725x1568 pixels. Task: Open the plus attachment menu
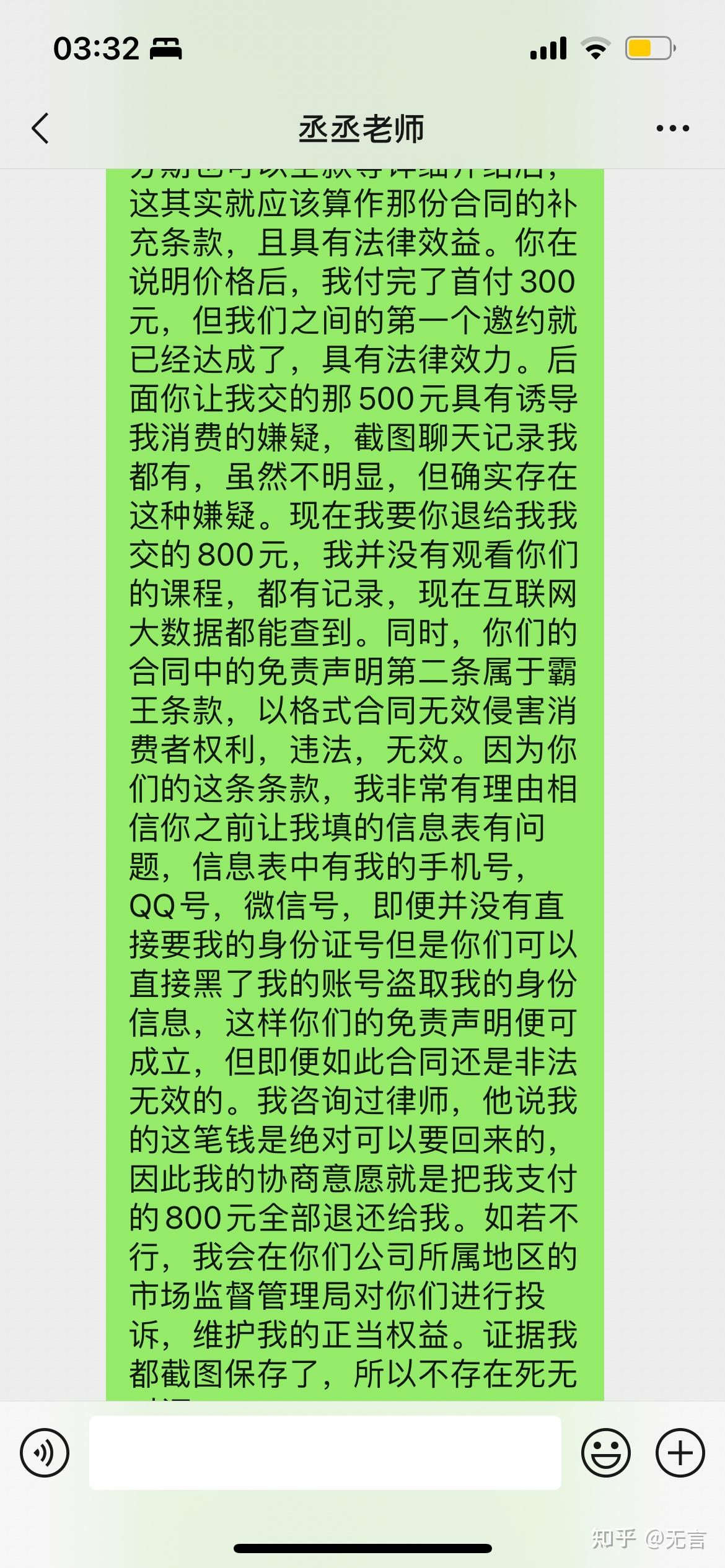click(x=680, y=1453)
